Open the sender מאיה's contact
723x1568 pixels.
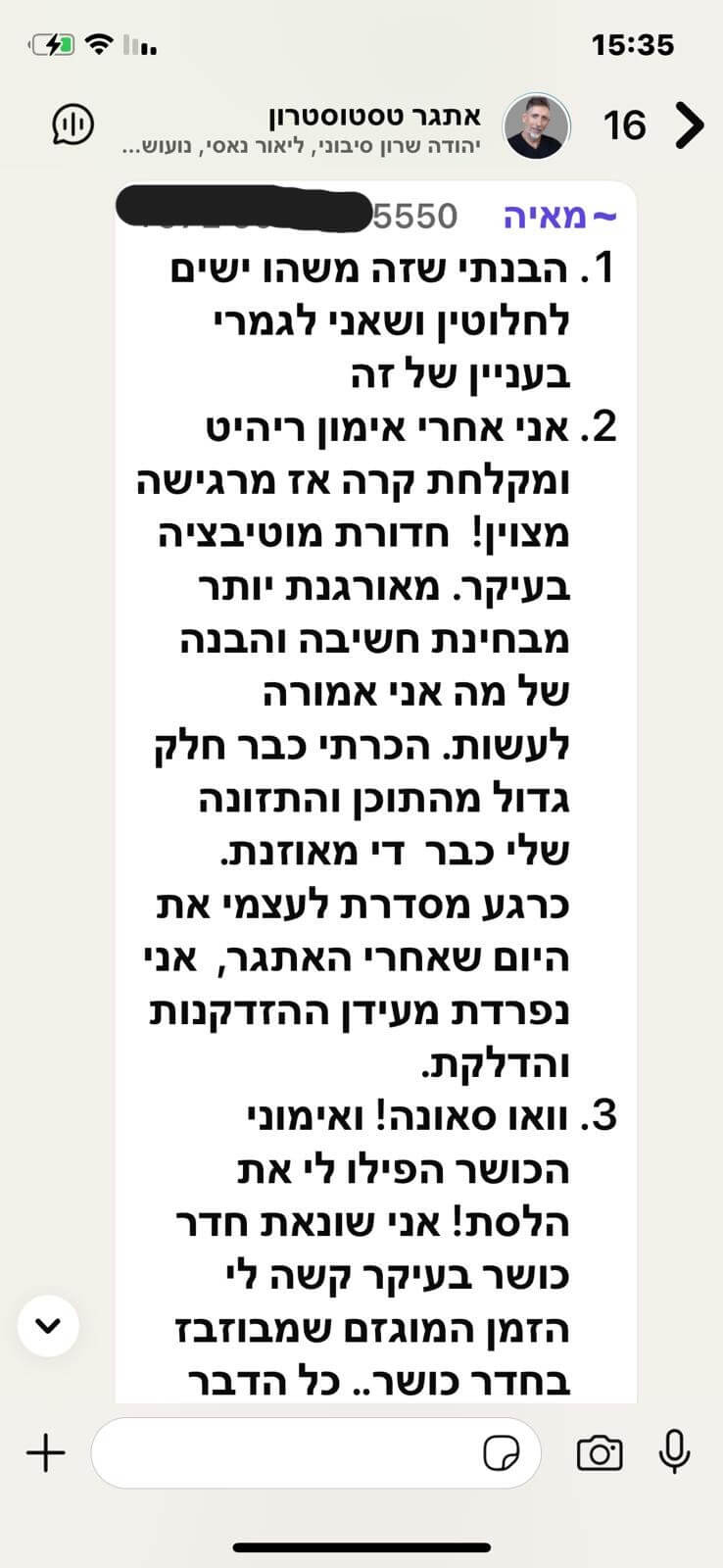[x=558, y=217]
